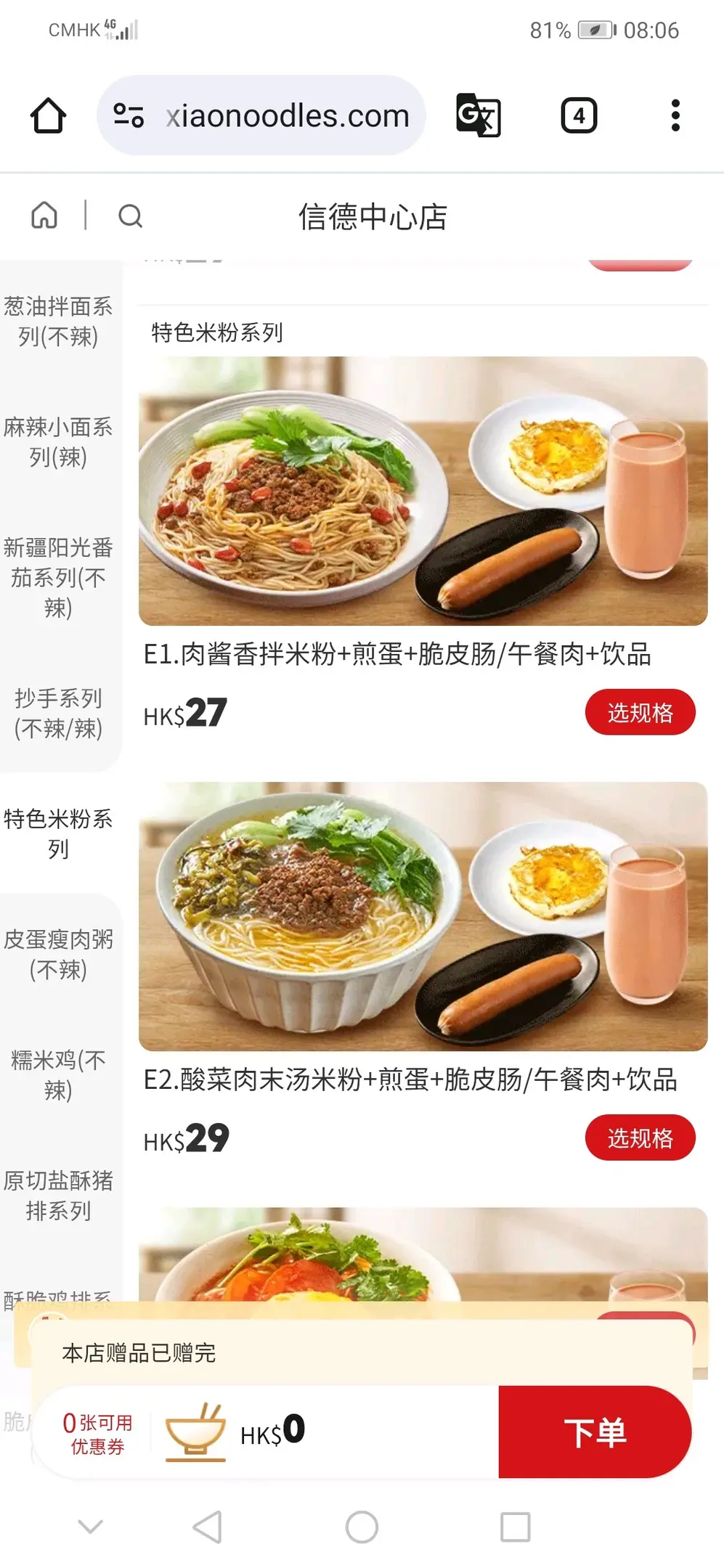
Task: Choose options for E1 肉酱香拌米粉 set
Action: 640,712
